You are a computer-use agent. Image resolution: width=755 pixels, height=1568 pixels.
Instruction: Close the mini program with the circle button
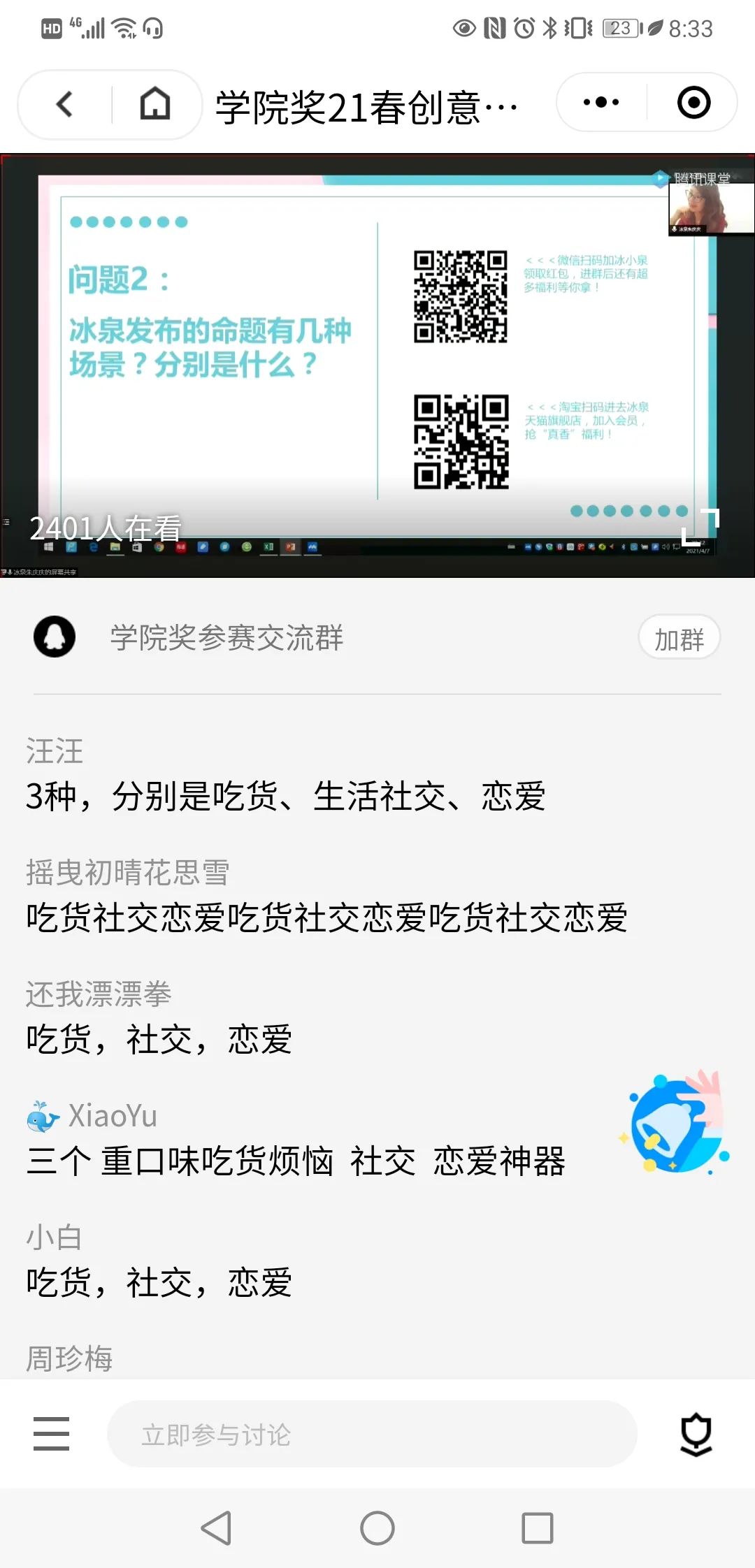click(x=693, y=103)
